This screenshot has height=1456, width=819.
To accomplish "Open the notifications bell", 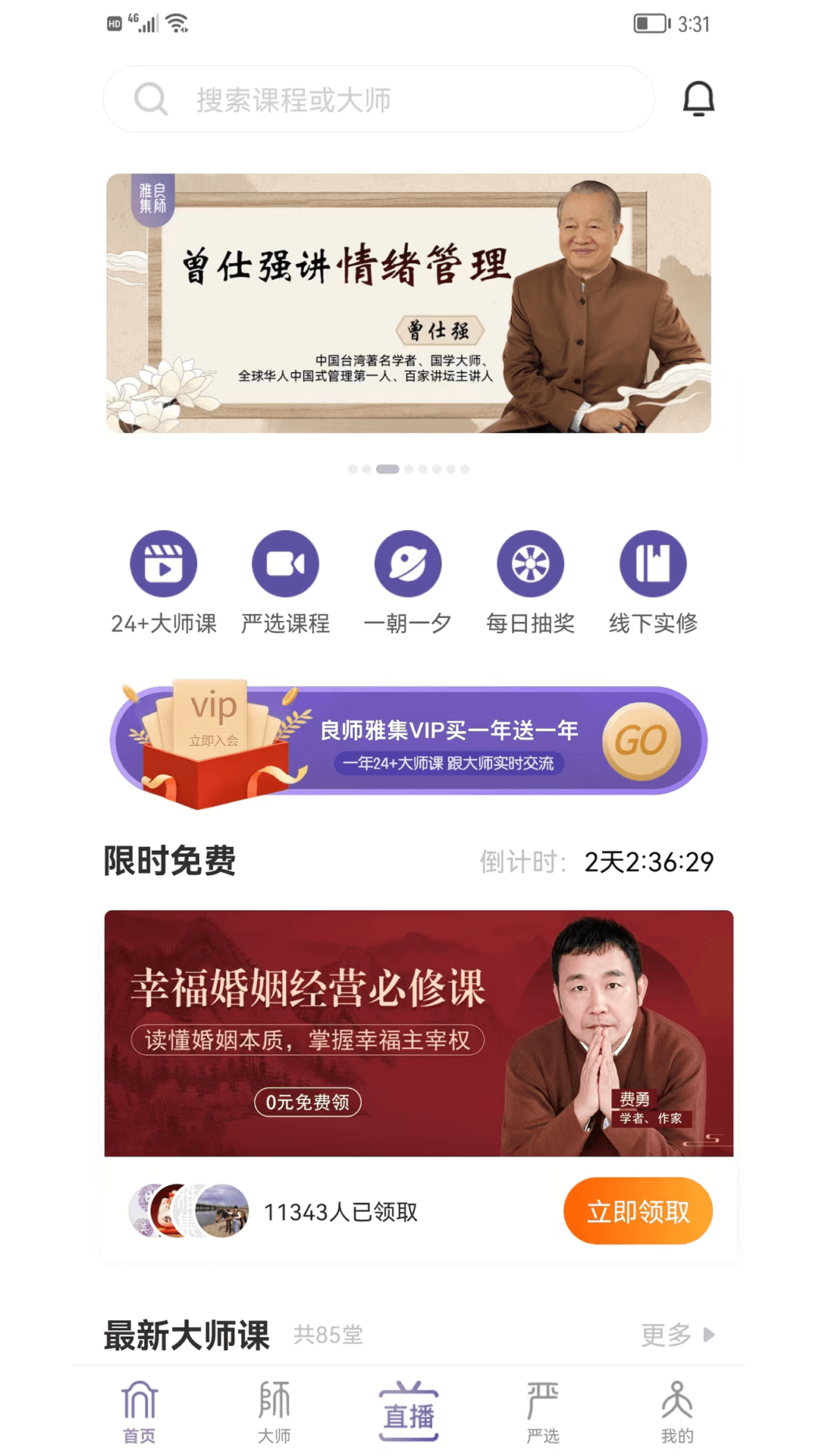I will [698, 99].
